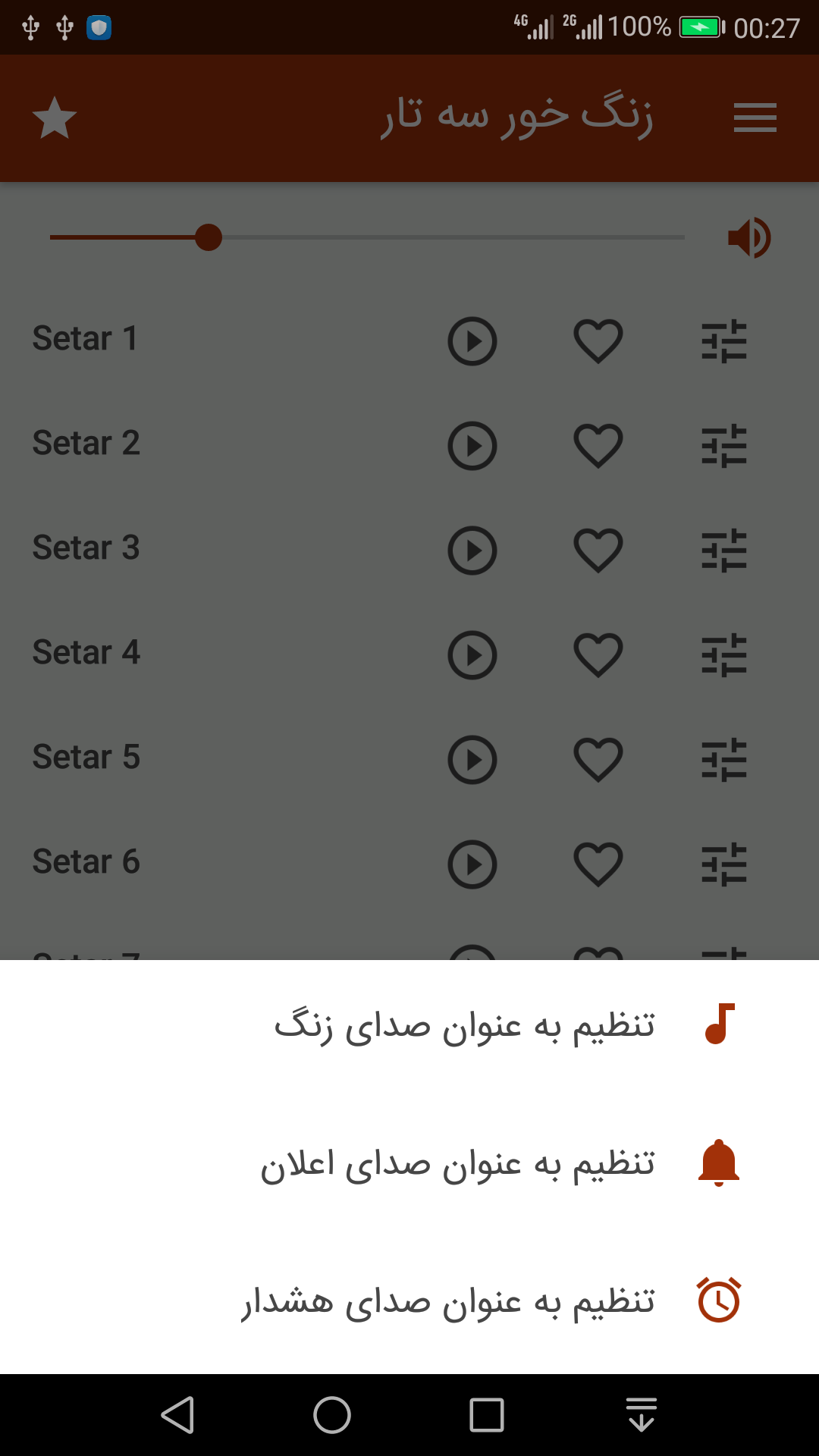Open recent apps

[x=486, y=1415]
